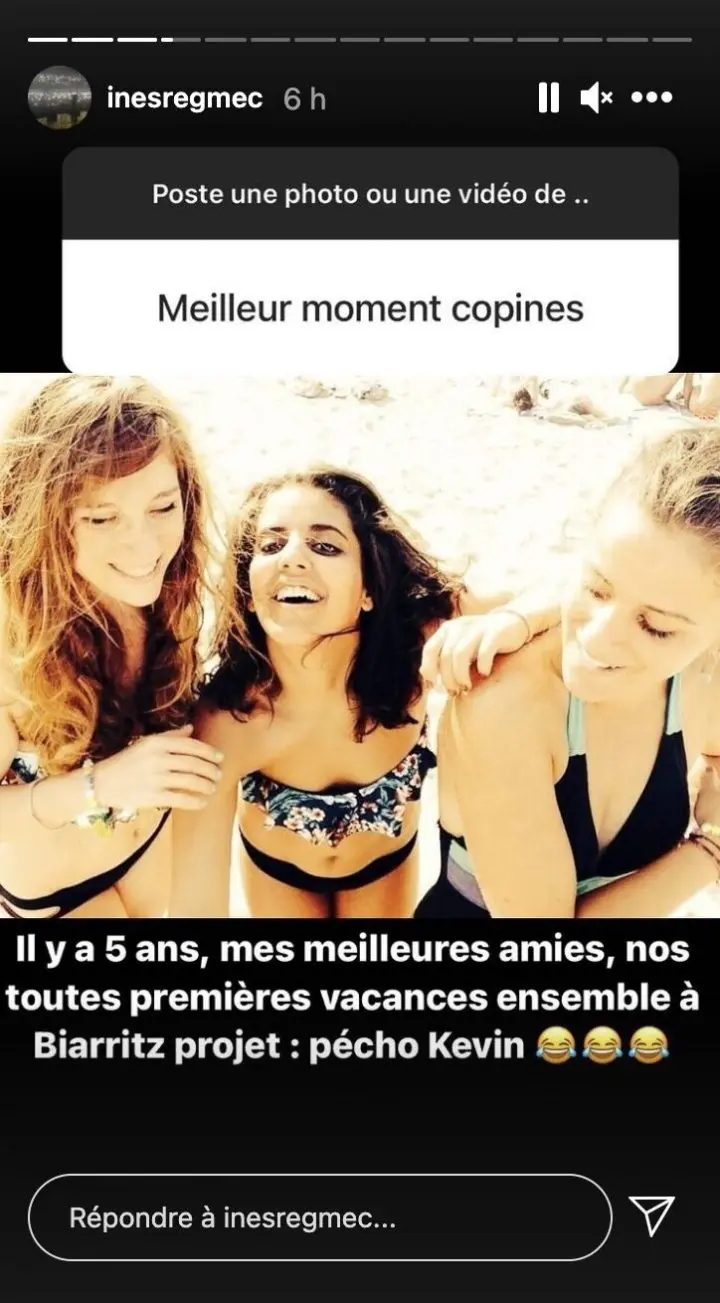Image resolution: width=720 pixels, height=1303 pixels.
Task: Unmute the story sound
Action: tap(596, 98)
